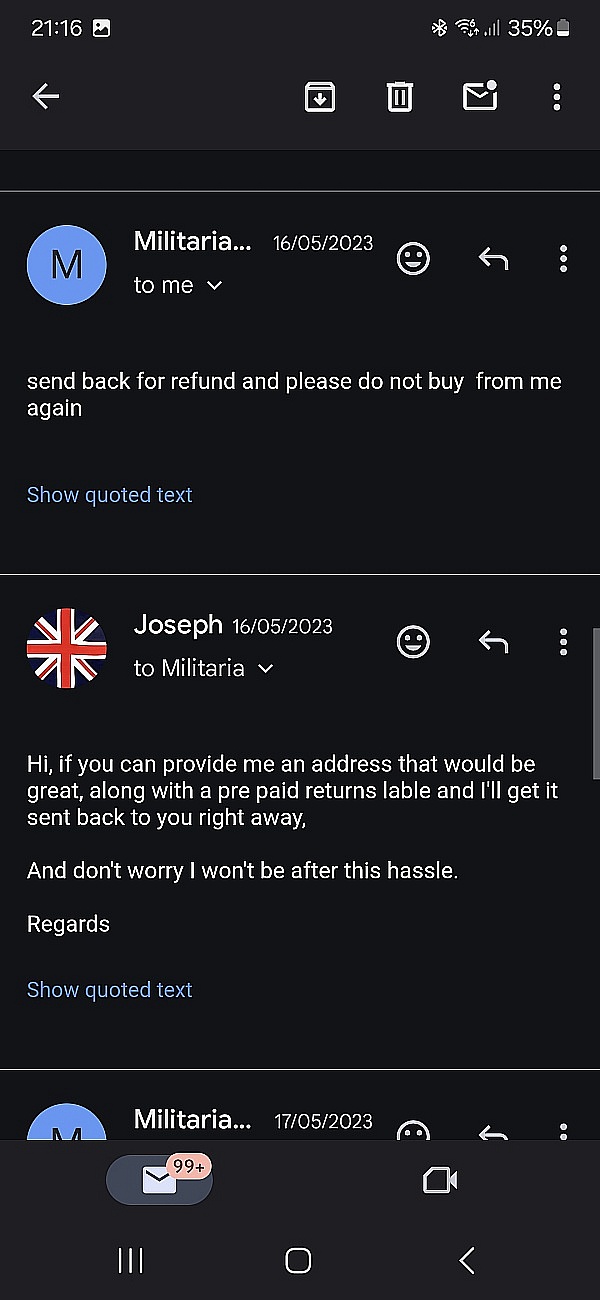Open the top bar overflow menu
The height and width of the screenshot is (1300, 600).
(x=557, y=96)
